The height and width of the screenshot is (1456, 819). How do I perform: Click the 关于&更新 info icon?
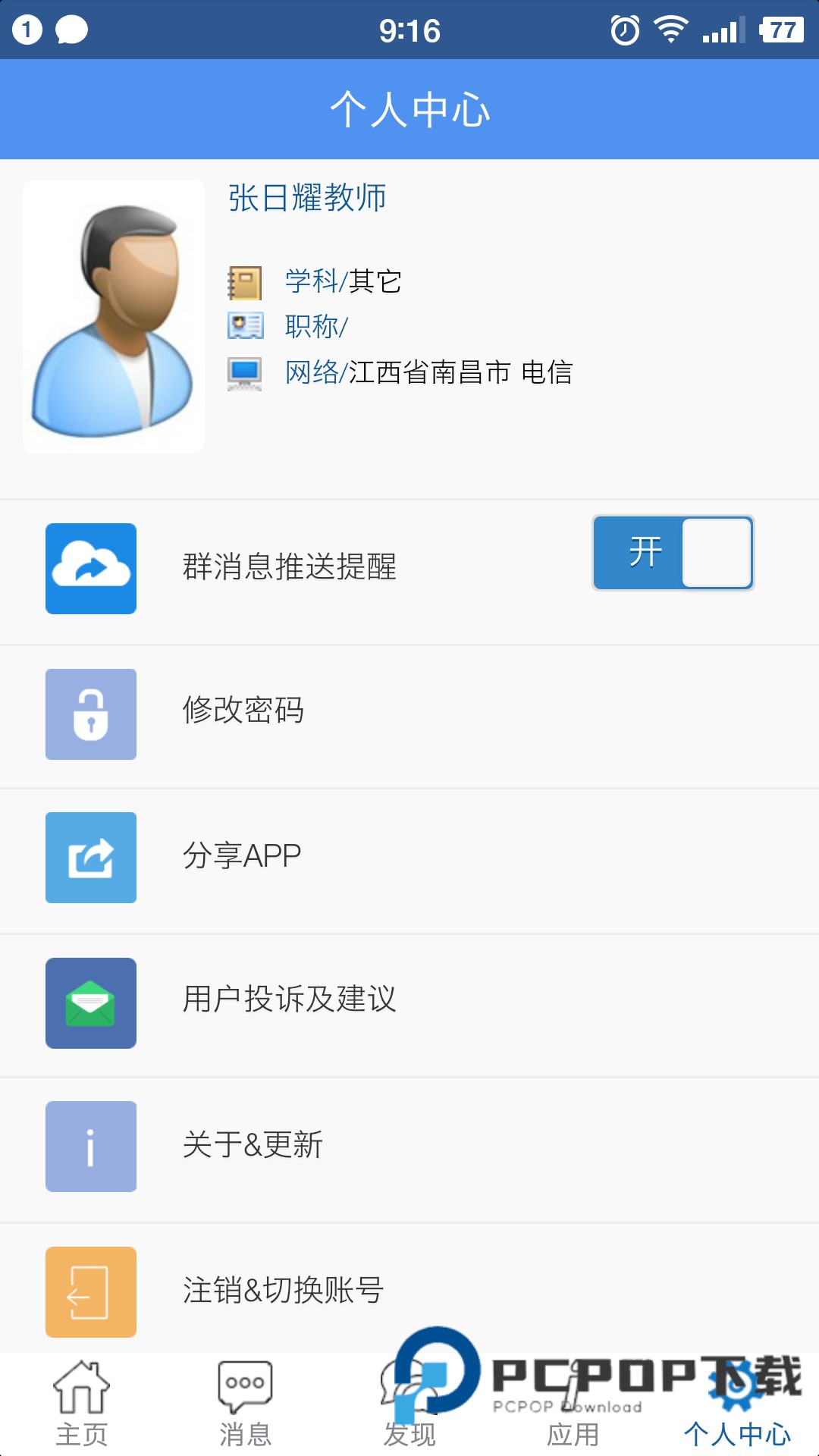91,1147
